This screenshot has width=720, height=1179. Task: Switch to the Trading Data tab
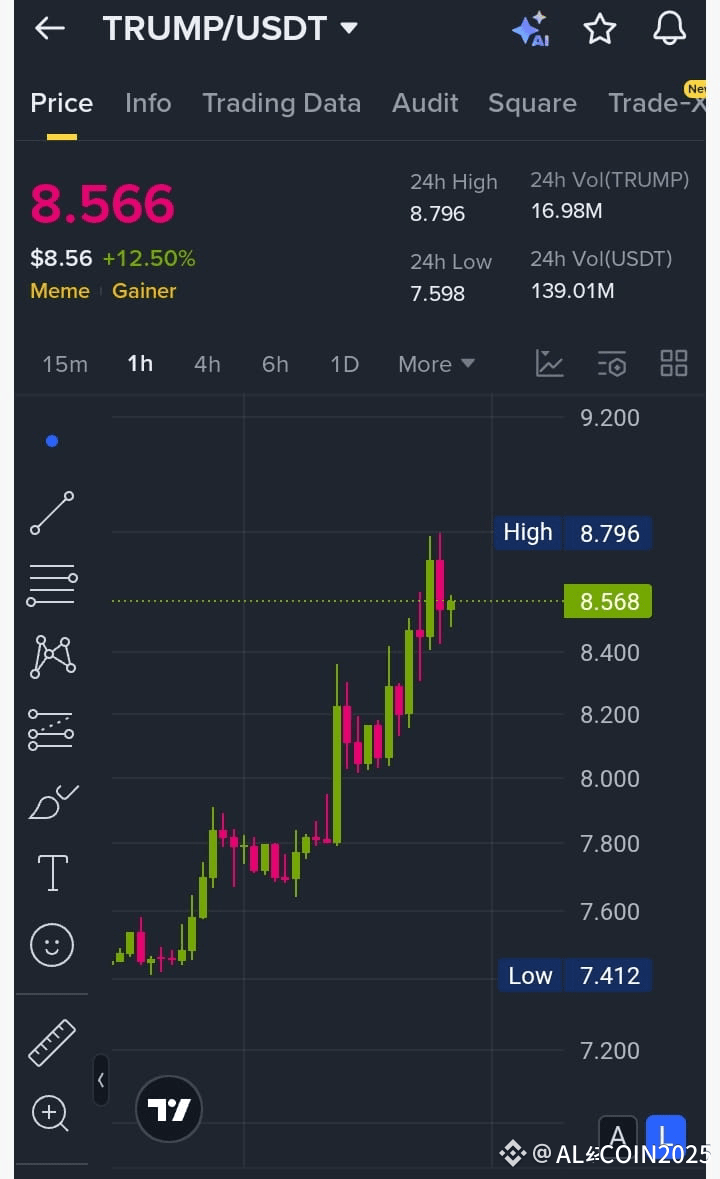coord(282,102)
